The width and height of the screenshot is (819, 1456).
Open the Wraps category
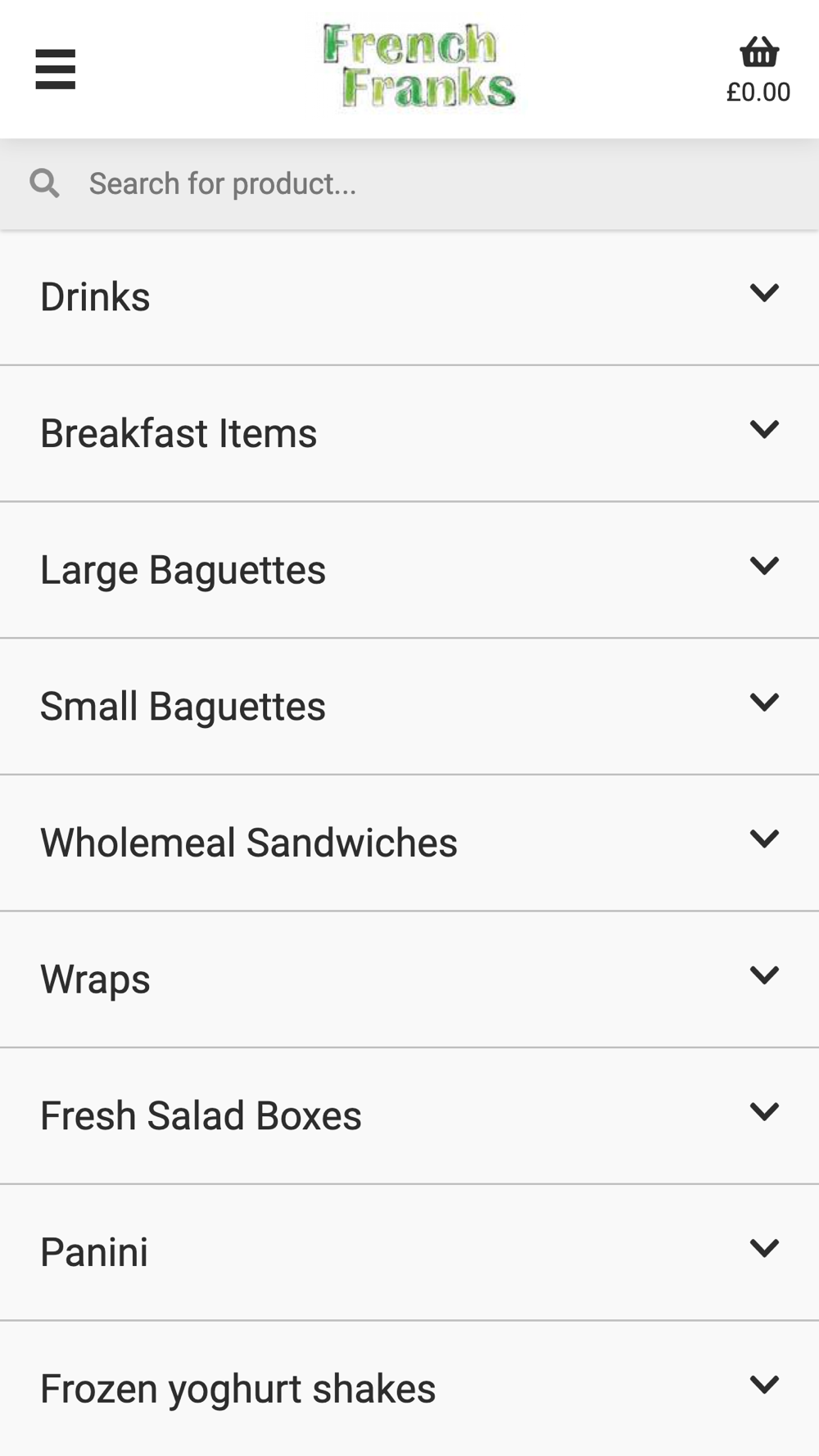[x=409, y=979]
